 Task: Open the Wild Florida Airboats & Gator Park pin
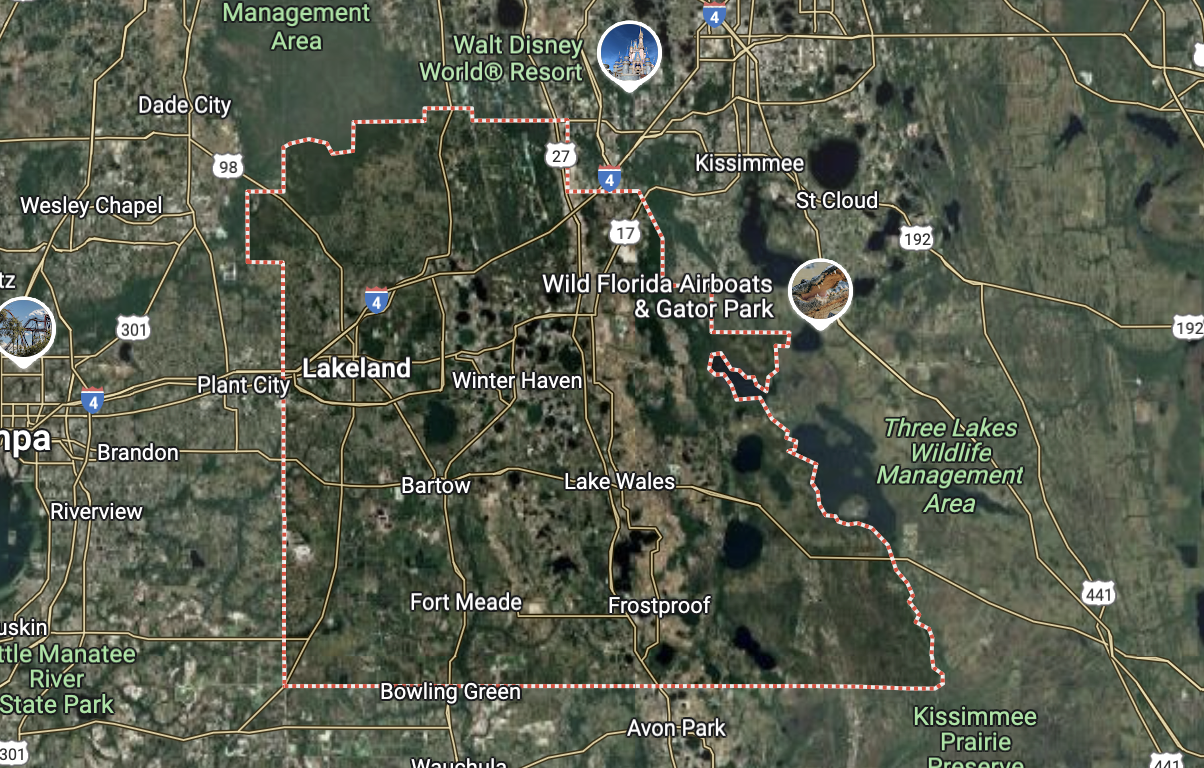(x=820, y=291)
